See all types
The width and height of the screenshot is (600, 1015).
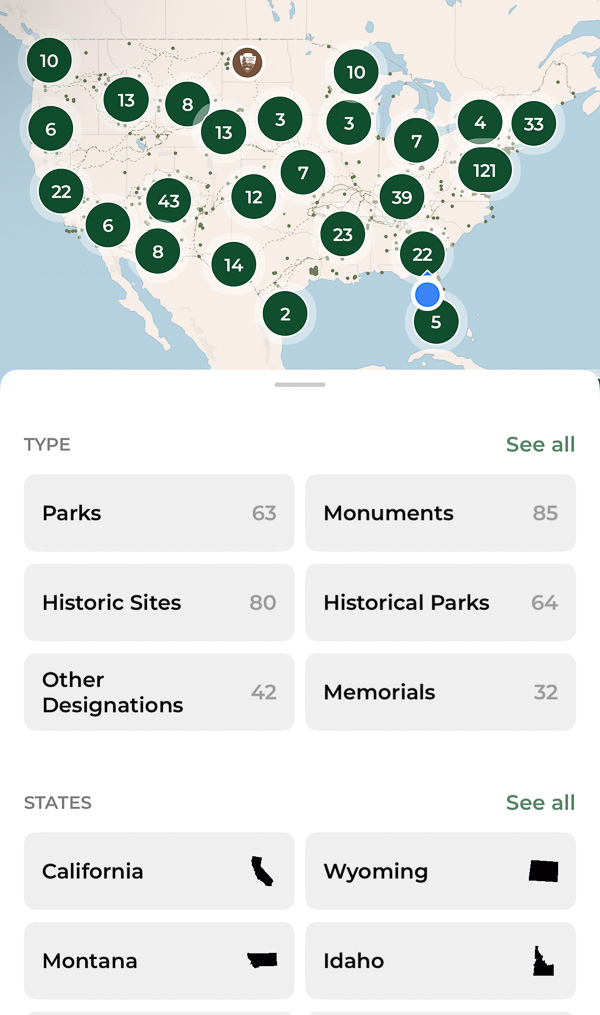click(x=540, y=444)
